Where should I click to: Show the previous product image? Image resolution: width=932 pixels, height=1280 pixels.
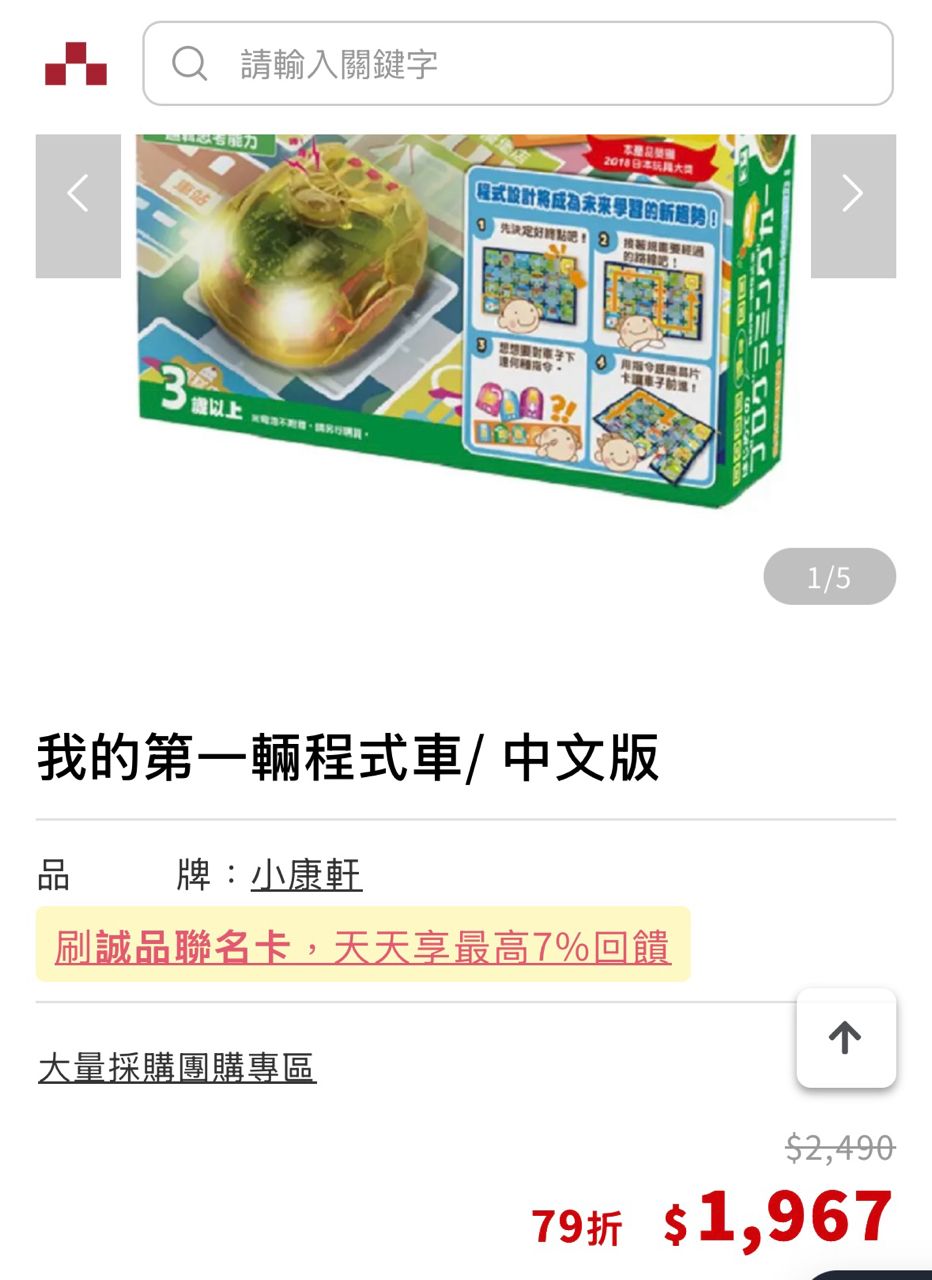pyautogui.click(x=78, y=194)
